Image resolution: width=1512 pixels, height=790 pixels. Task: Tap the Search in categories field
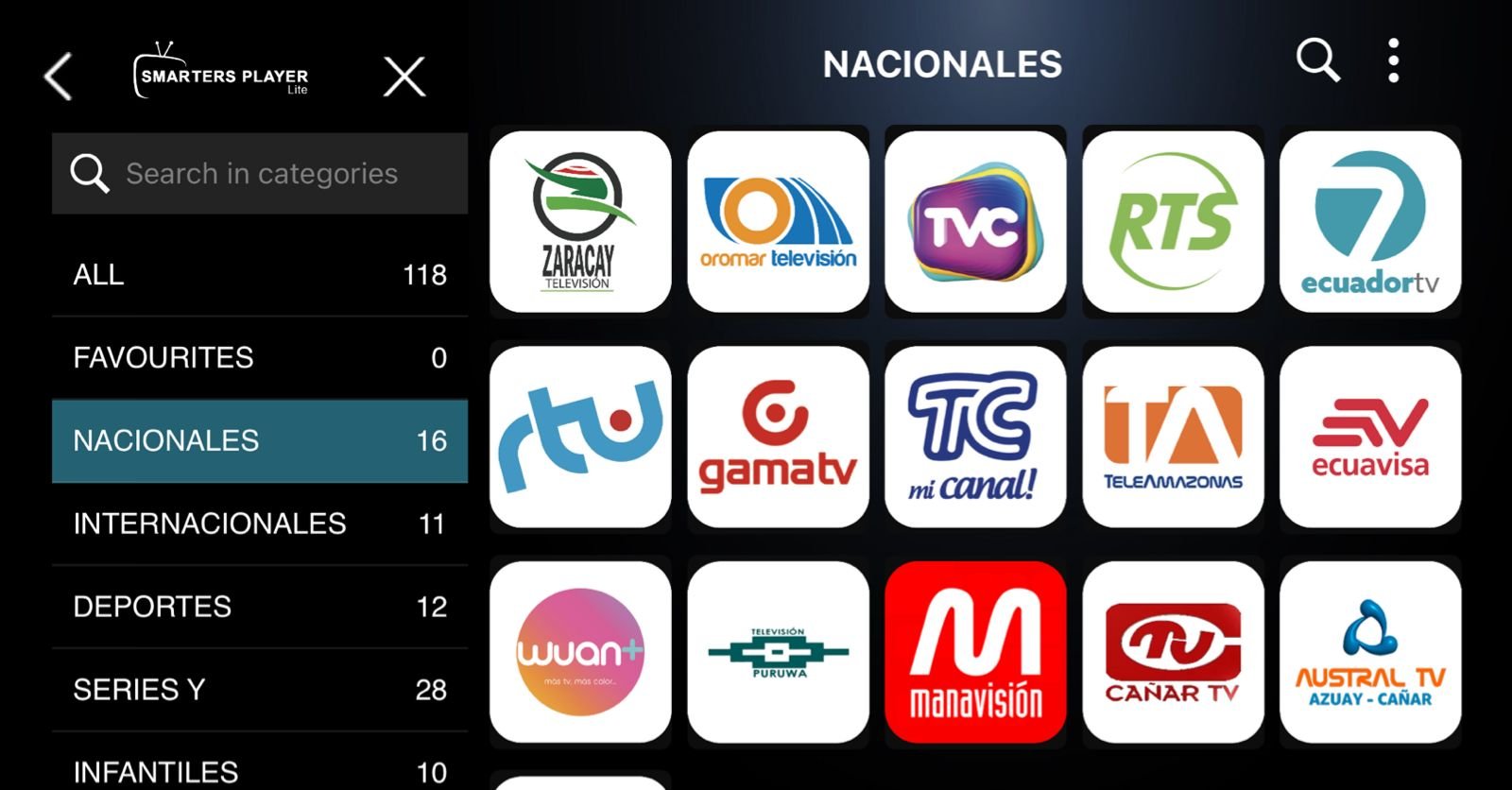point(261,174)
